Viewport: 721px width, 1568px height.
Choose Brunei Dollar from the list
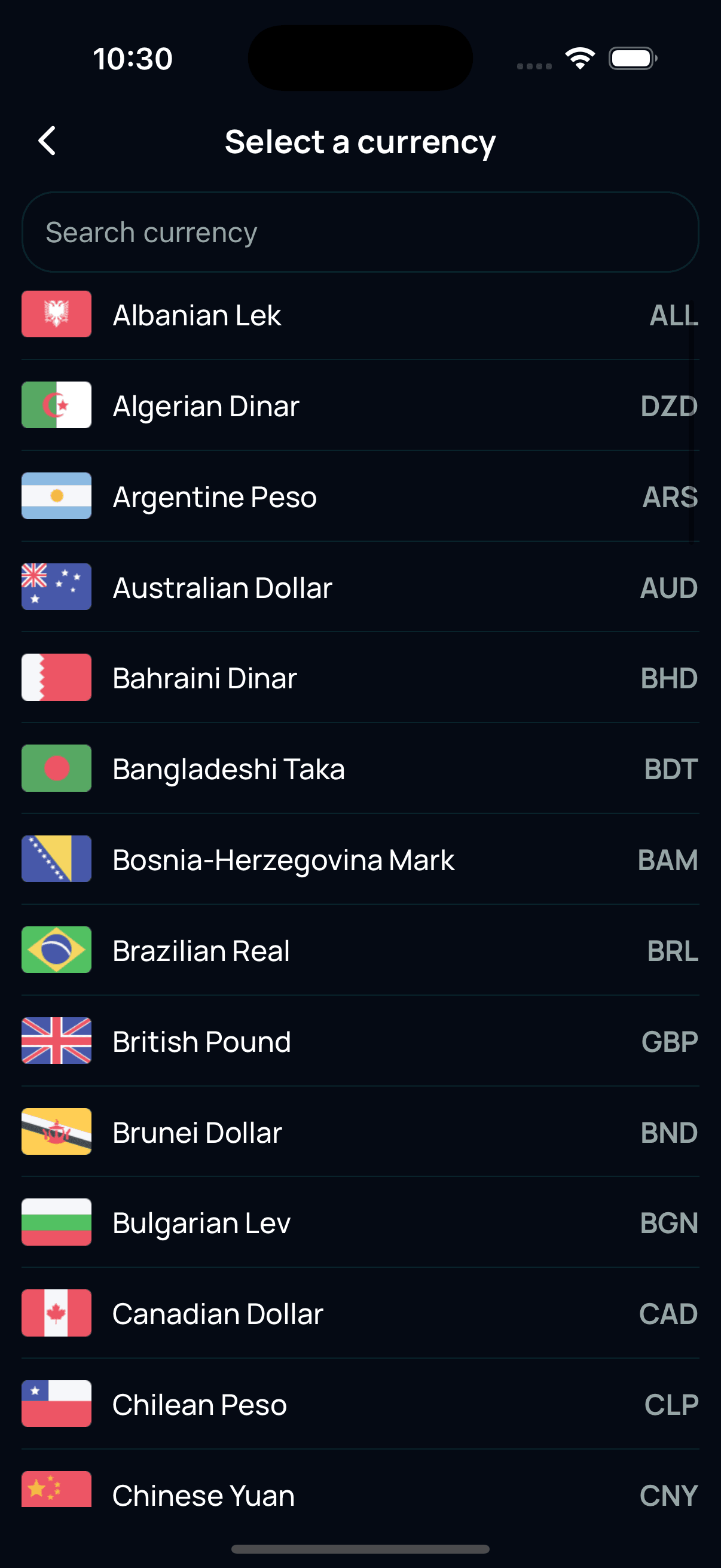196,1131
